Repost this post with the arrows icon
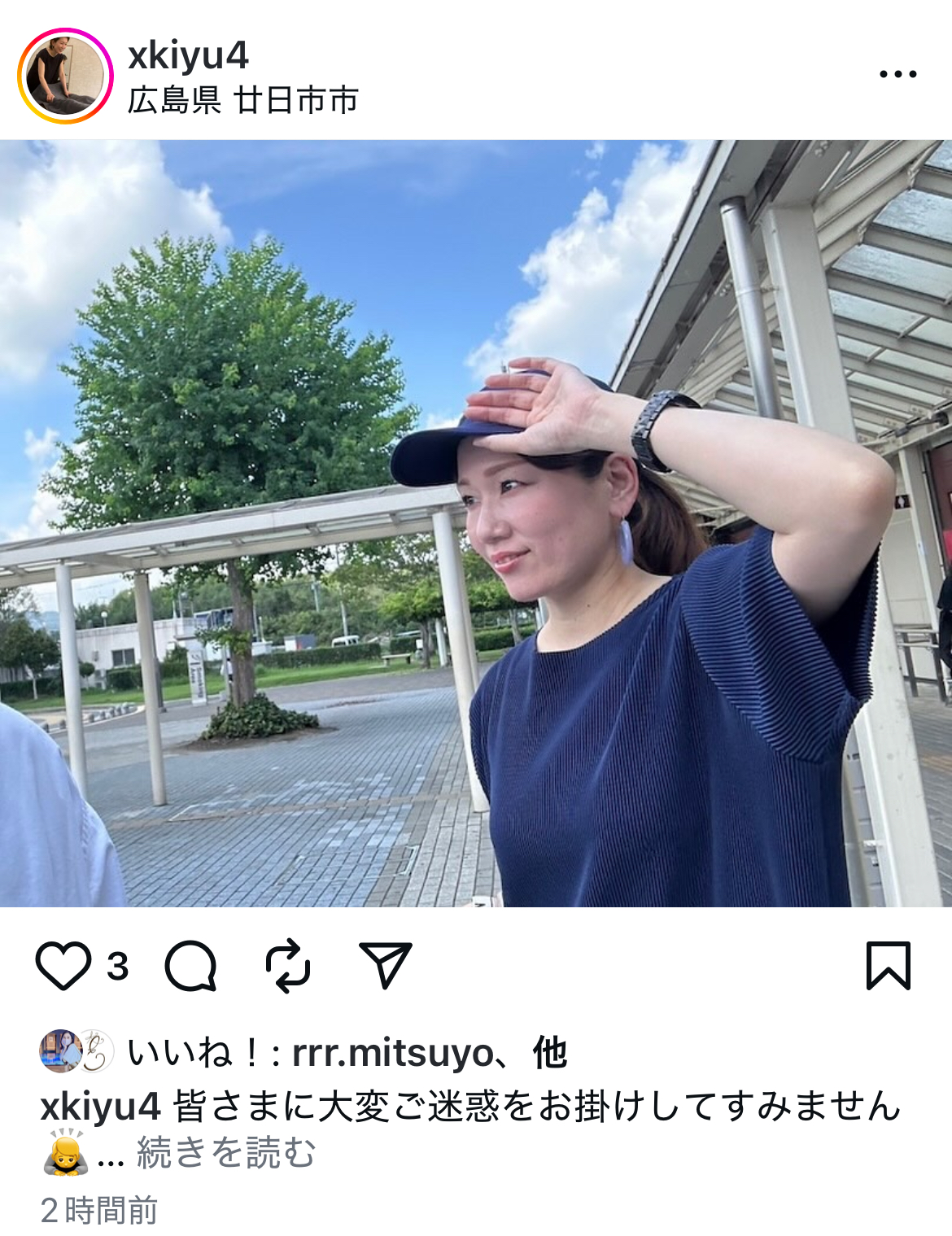The height and width of the screenshot is (1236, 952). tap(288, 966)
